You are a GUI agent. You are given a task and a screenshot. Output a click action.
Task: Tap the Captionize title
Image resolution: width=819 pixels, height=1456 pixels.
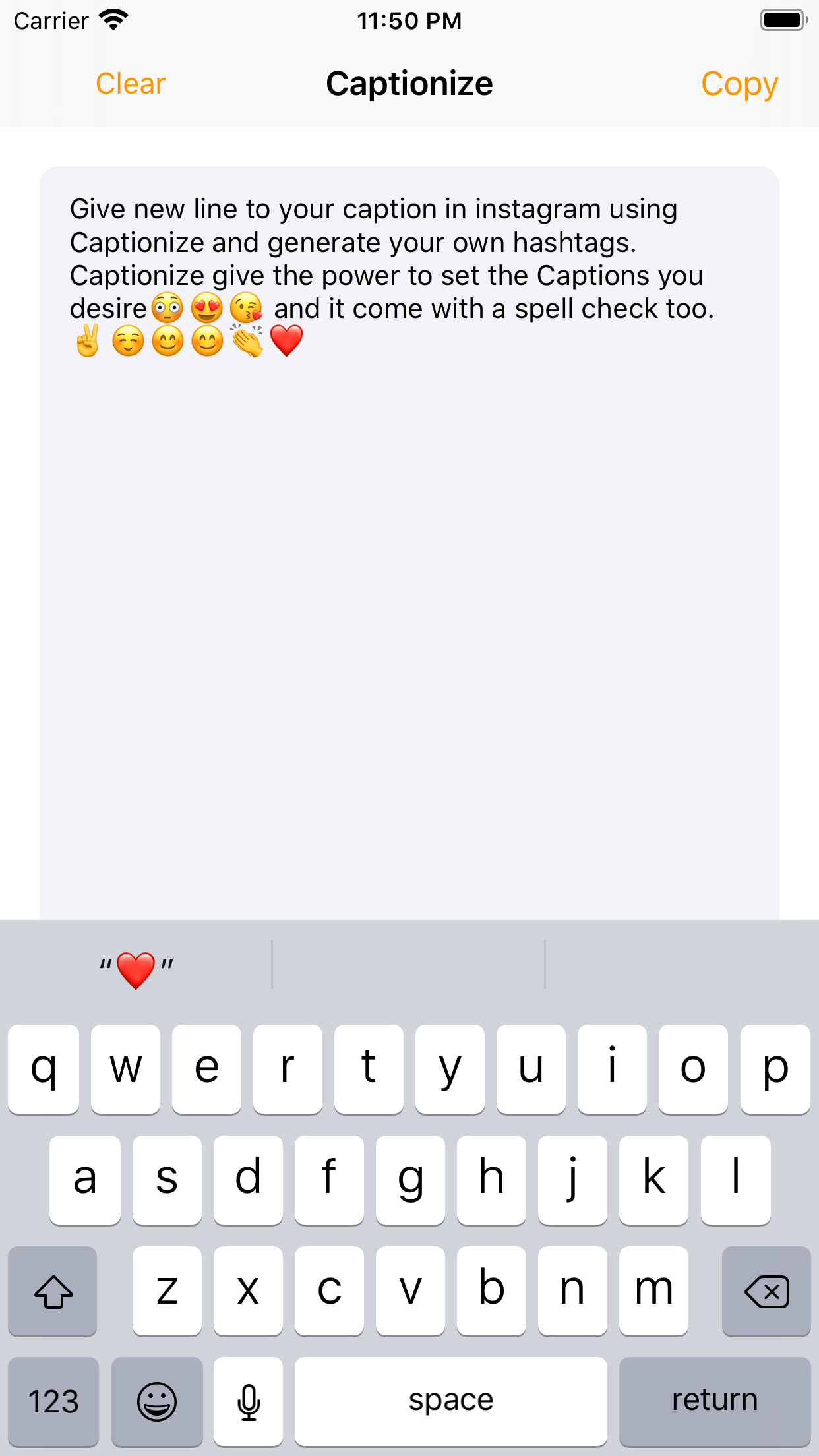(409, 83)
